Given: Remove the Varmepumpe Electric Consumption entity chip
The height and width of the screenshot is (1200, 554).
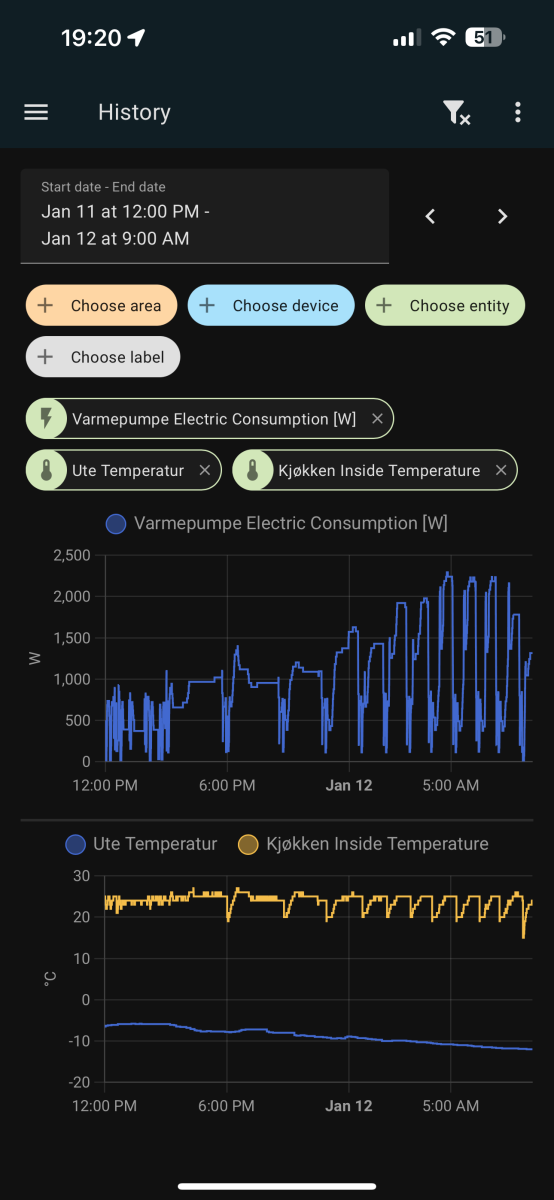Looking at the screenshot, I should pyautogui.click(x=377, y=419).
